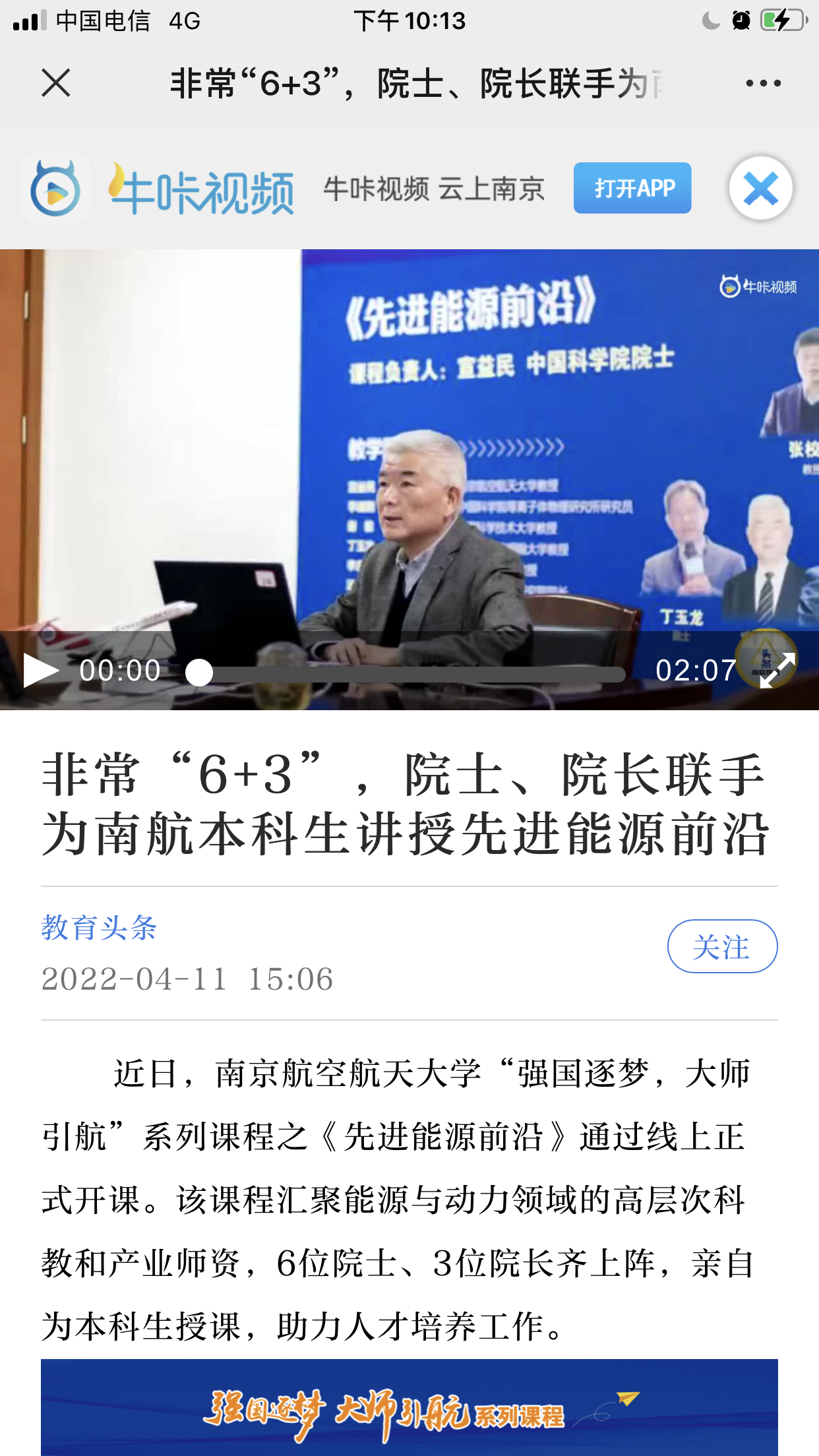The height and width of the screenshot is (1456, 819).
Task: Close the article webview
Action: coord(56,83)
